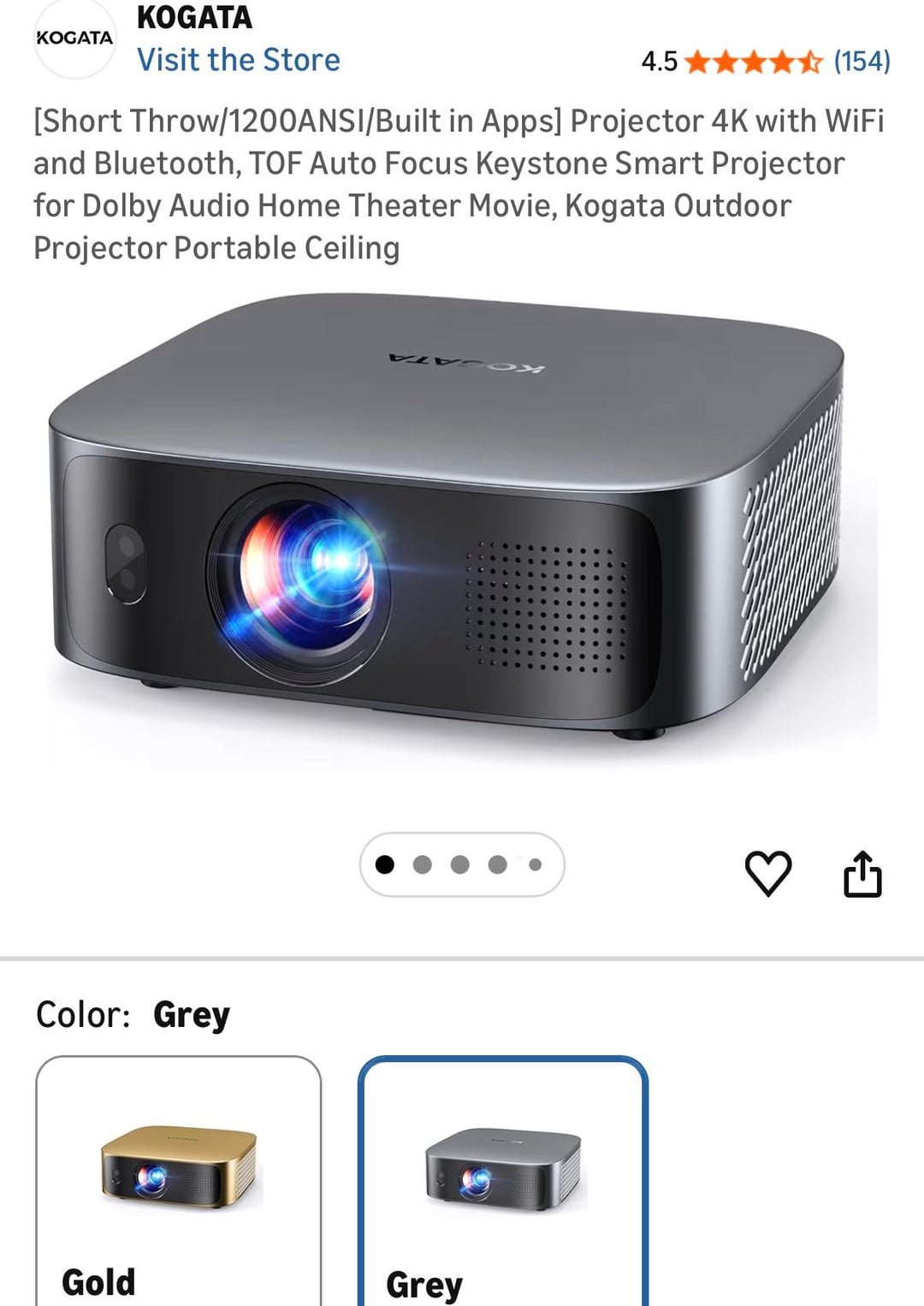Add projector to wish list heart

tap(767, 874)
